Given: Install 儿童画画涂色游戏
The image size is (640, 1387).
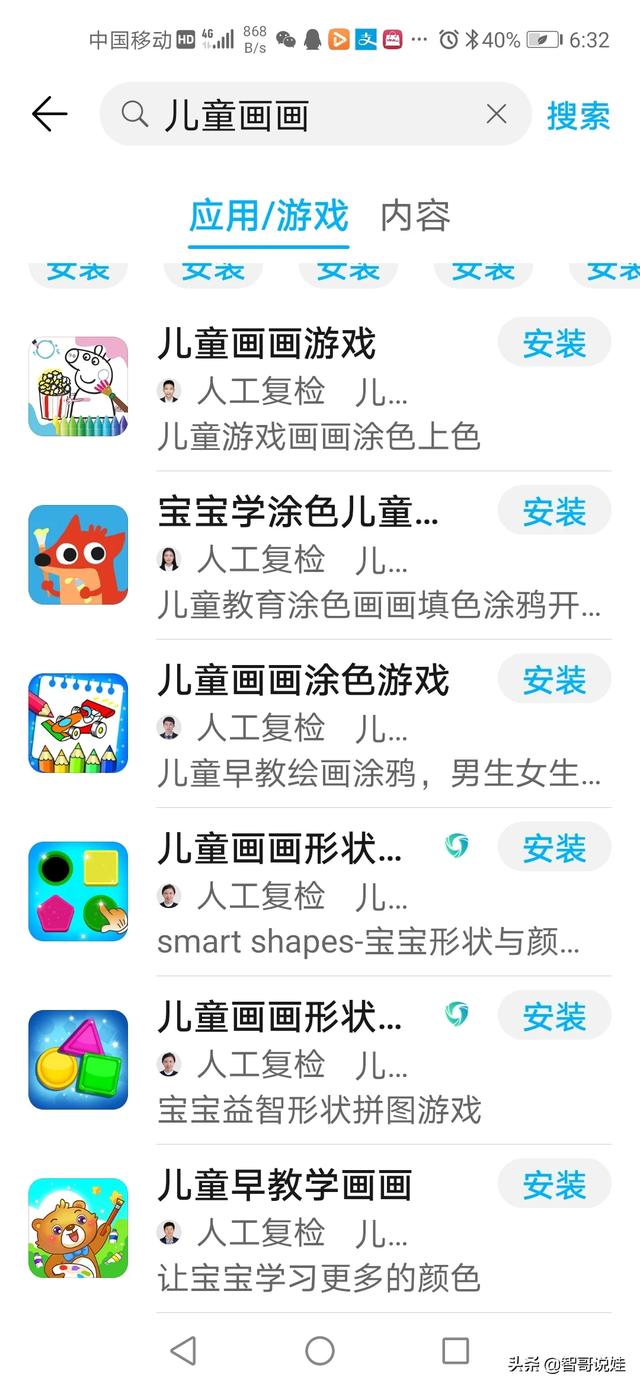Looking at the screenshot, I should tap(554, 681).
